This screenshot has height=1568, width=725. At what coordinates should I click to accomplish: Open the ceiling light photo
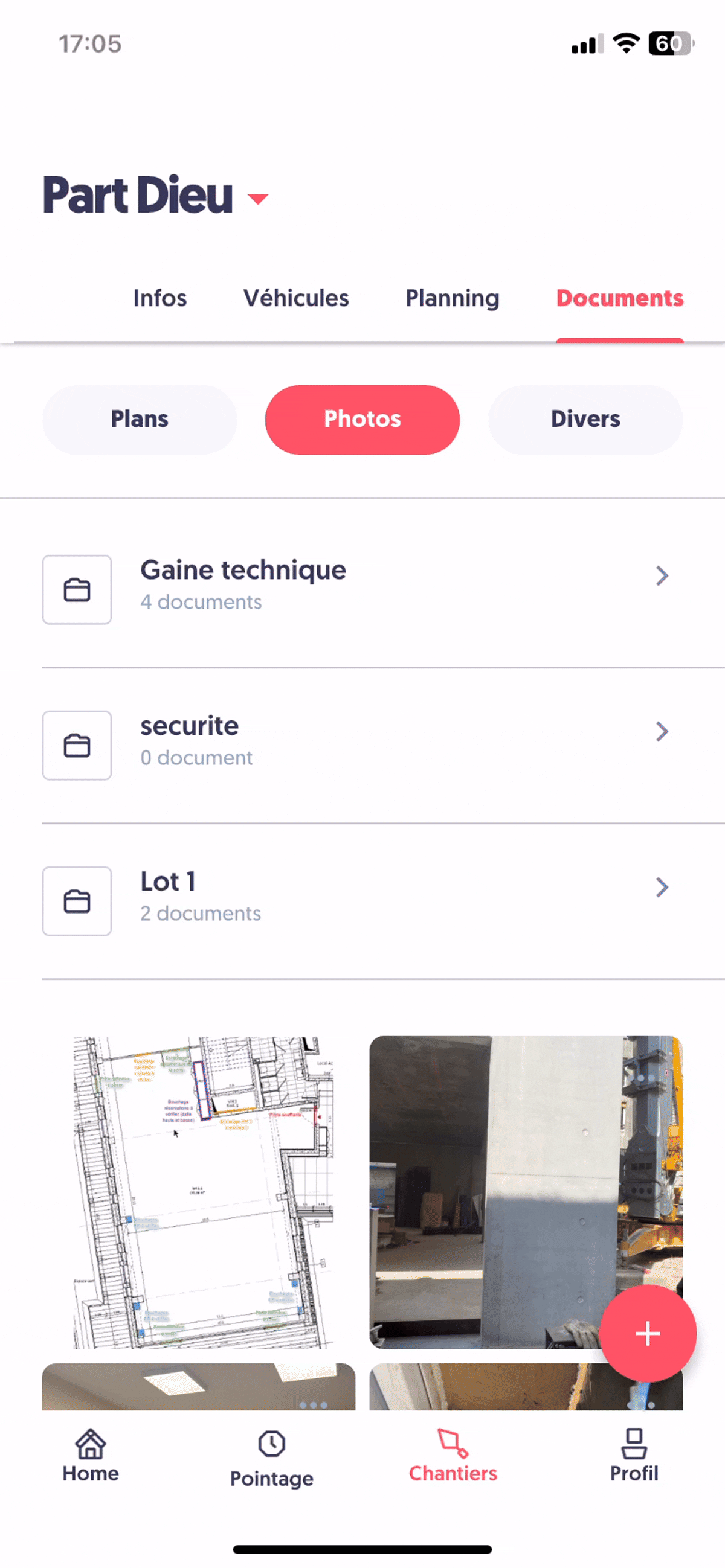point(199,1387)
